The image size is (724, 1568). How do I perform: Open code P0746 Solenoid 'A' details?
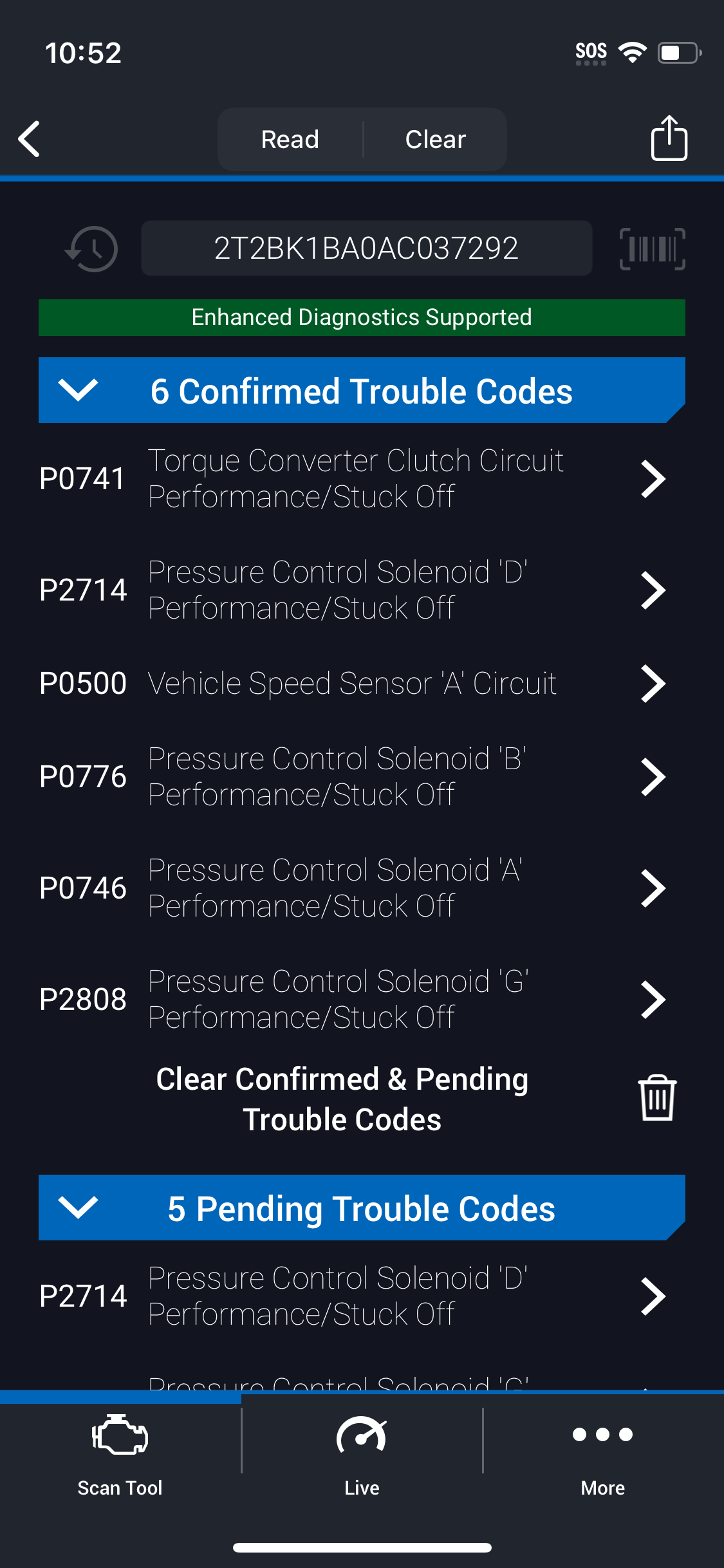362,888
